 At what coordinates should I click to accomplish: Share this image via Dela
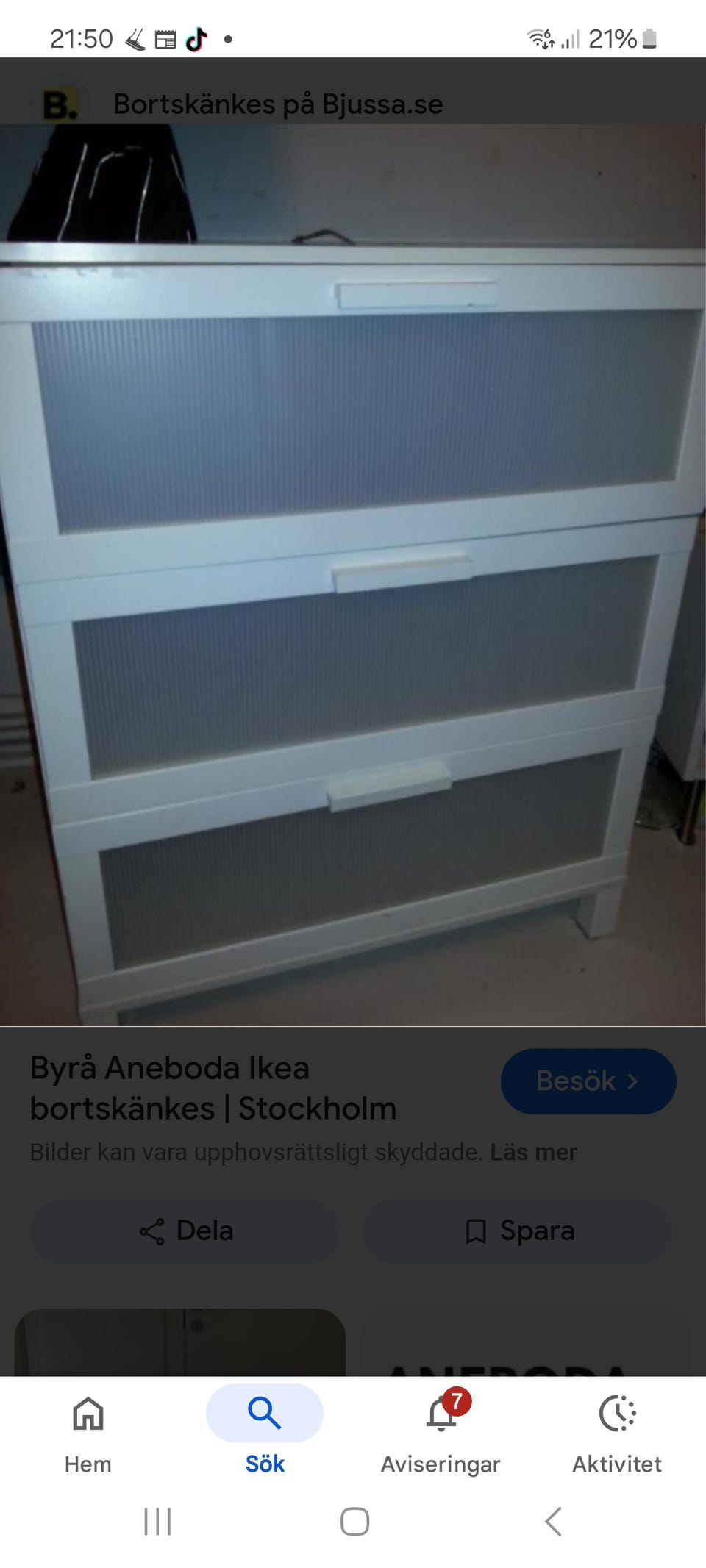[185, 1231]
